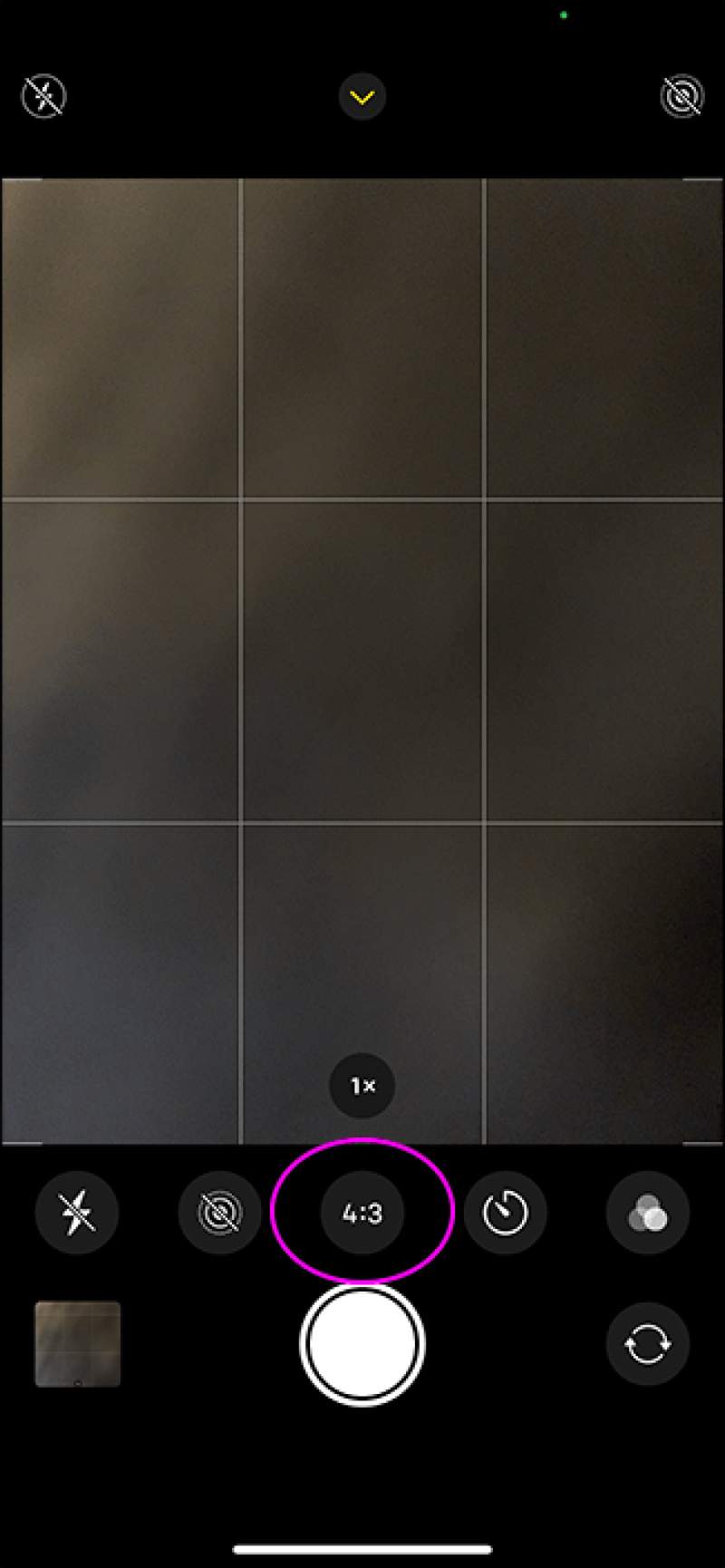Toggle flash in the options row

pos(77,1213)
